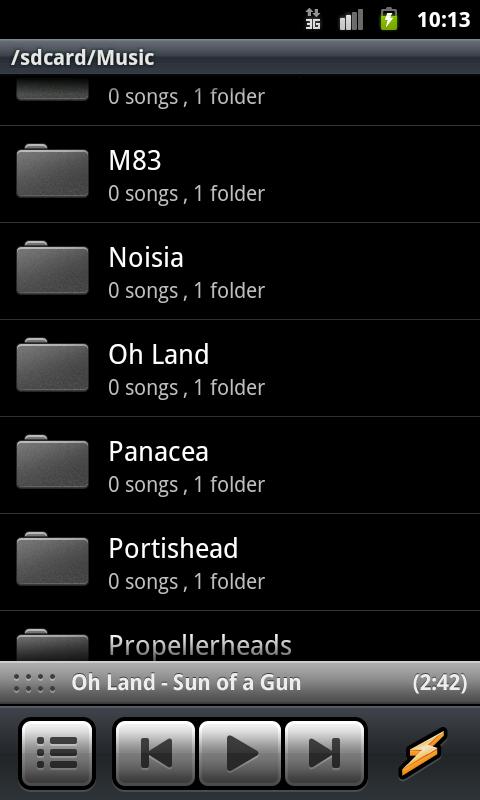The image size is (480, 800).
Task: Open the Noisia folder
Action: (240, 271)
